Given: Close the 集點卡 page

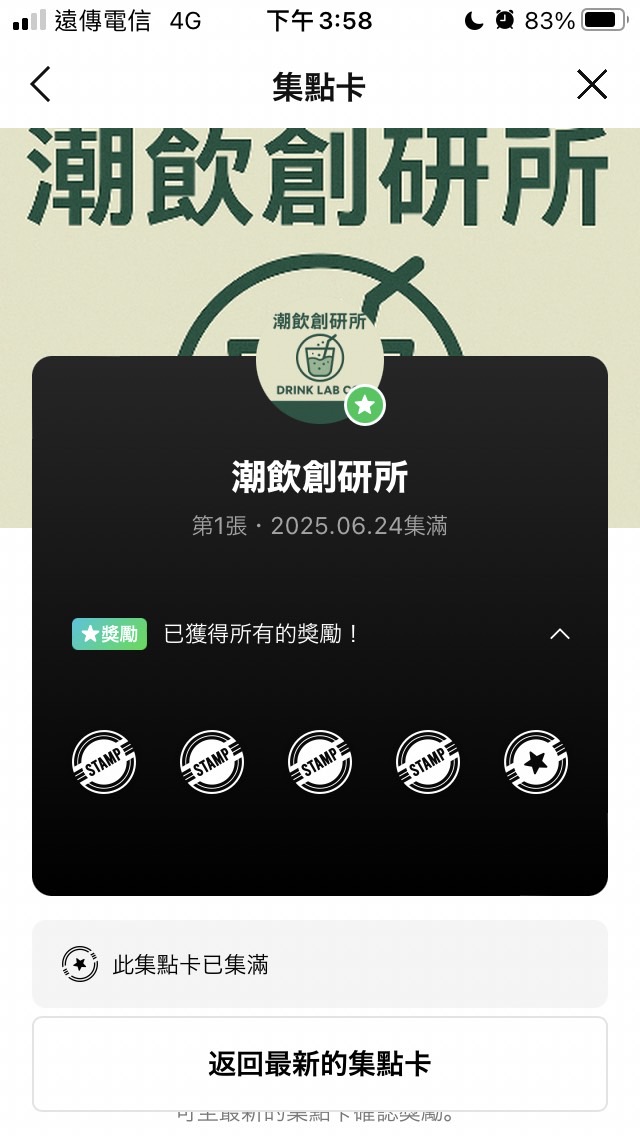Looking at the screenshot, I should (x=592, y=85).
